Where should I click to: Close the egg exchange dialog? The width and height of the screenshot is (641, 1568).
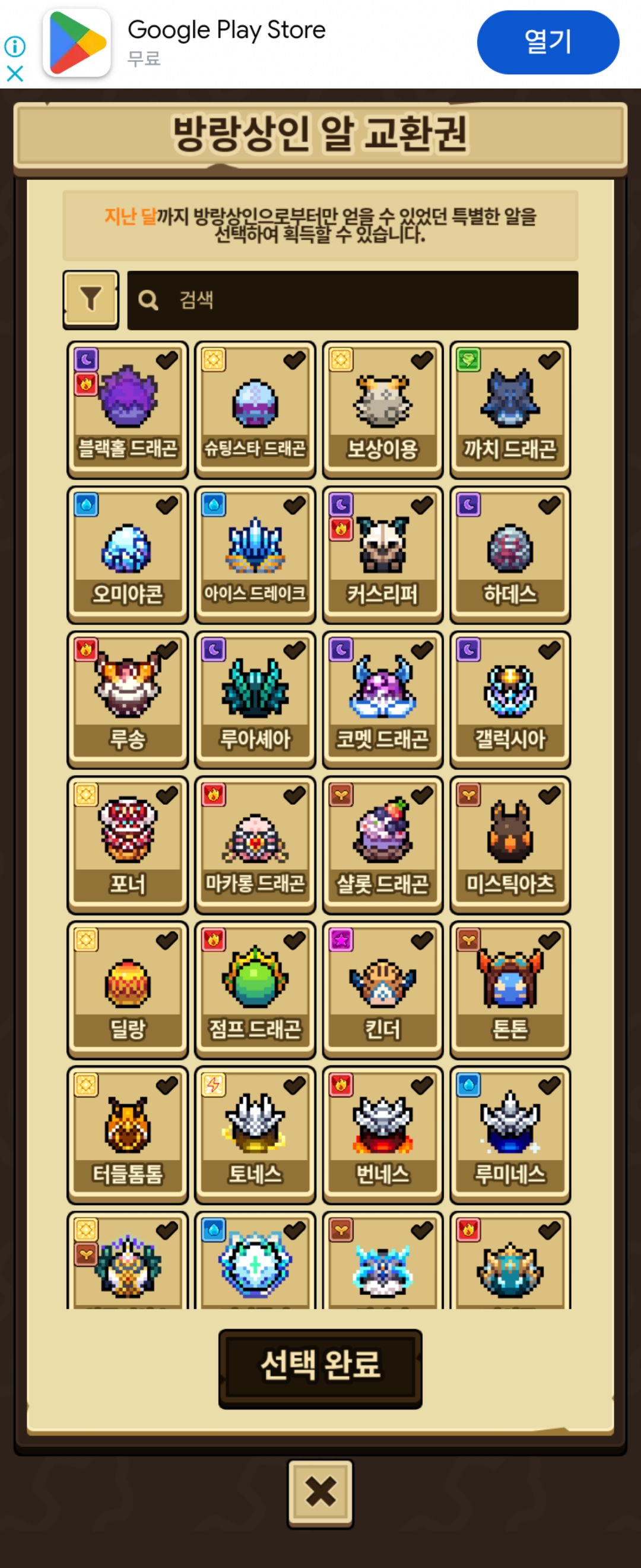[x=320, y=1493]
